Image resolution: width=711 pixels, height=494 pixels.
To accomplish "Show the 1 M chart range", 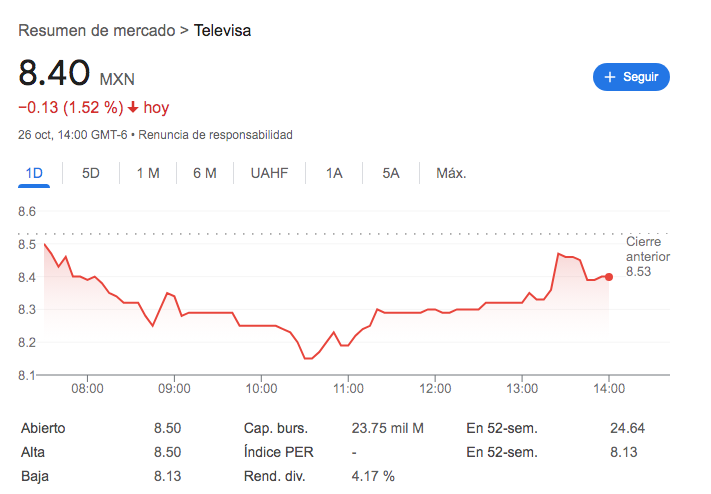I will [148, 173].
